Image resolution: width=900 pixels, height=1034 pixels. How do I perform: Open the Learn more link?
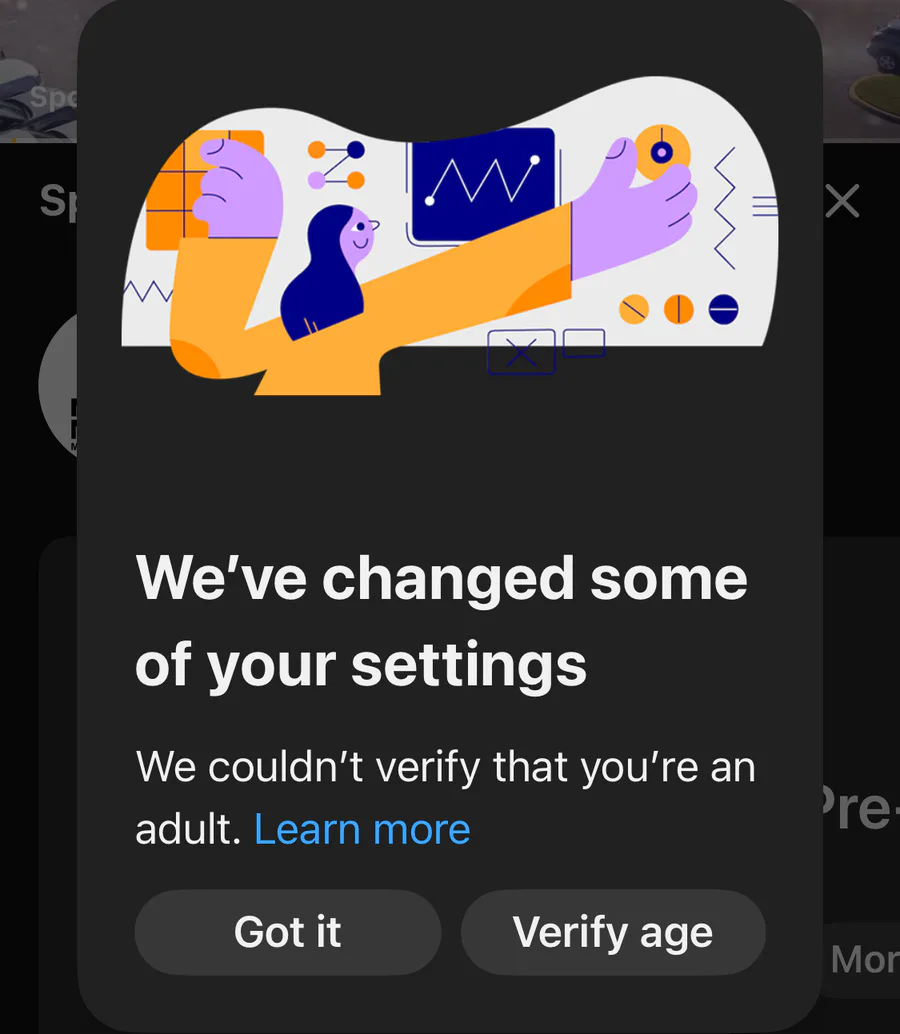[x=362, y=829]
